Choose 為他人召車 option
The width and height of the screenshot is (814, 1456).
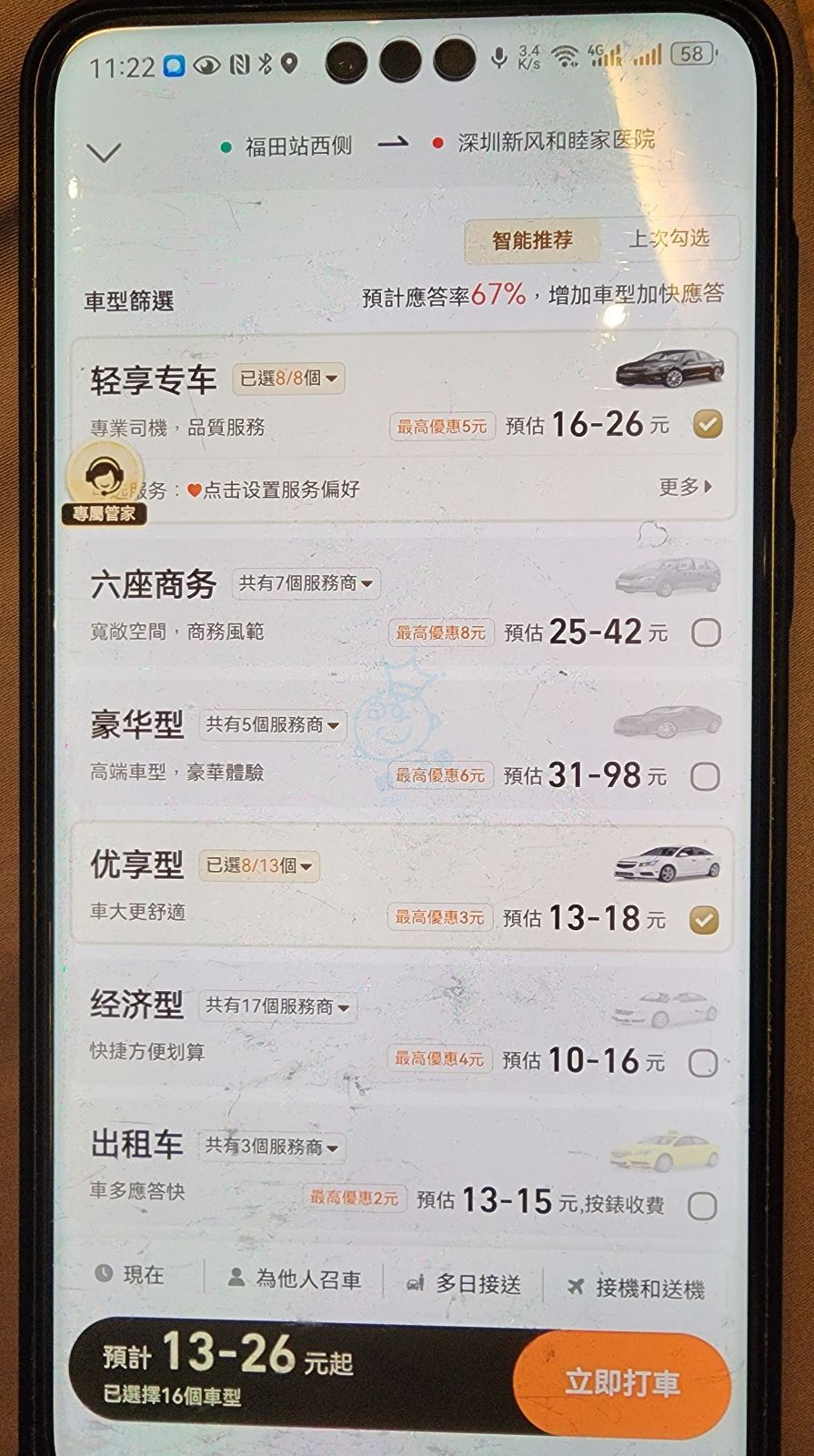(295, 1279)
